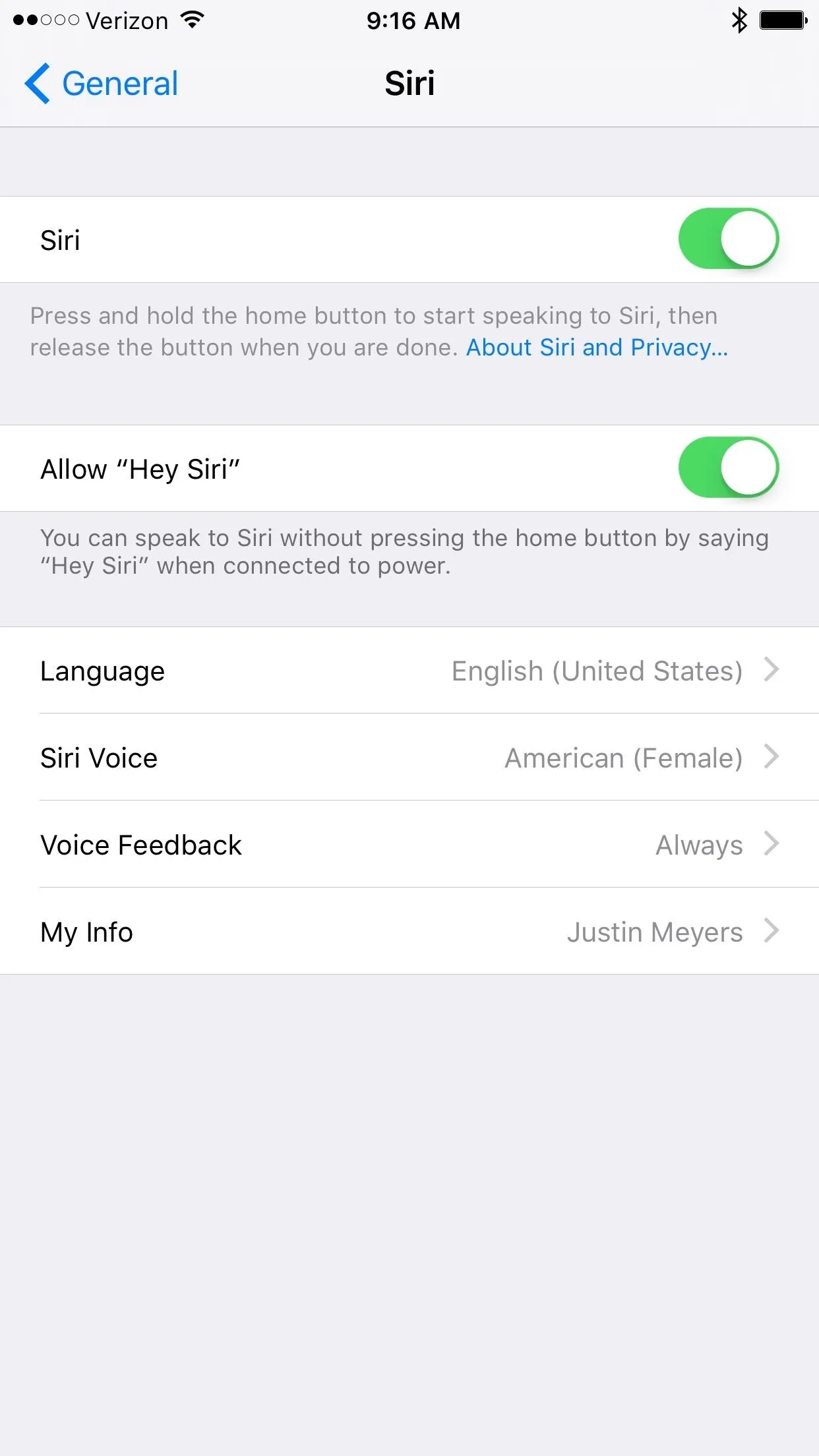Change the Siri Voice option

(x=409, y=758)
